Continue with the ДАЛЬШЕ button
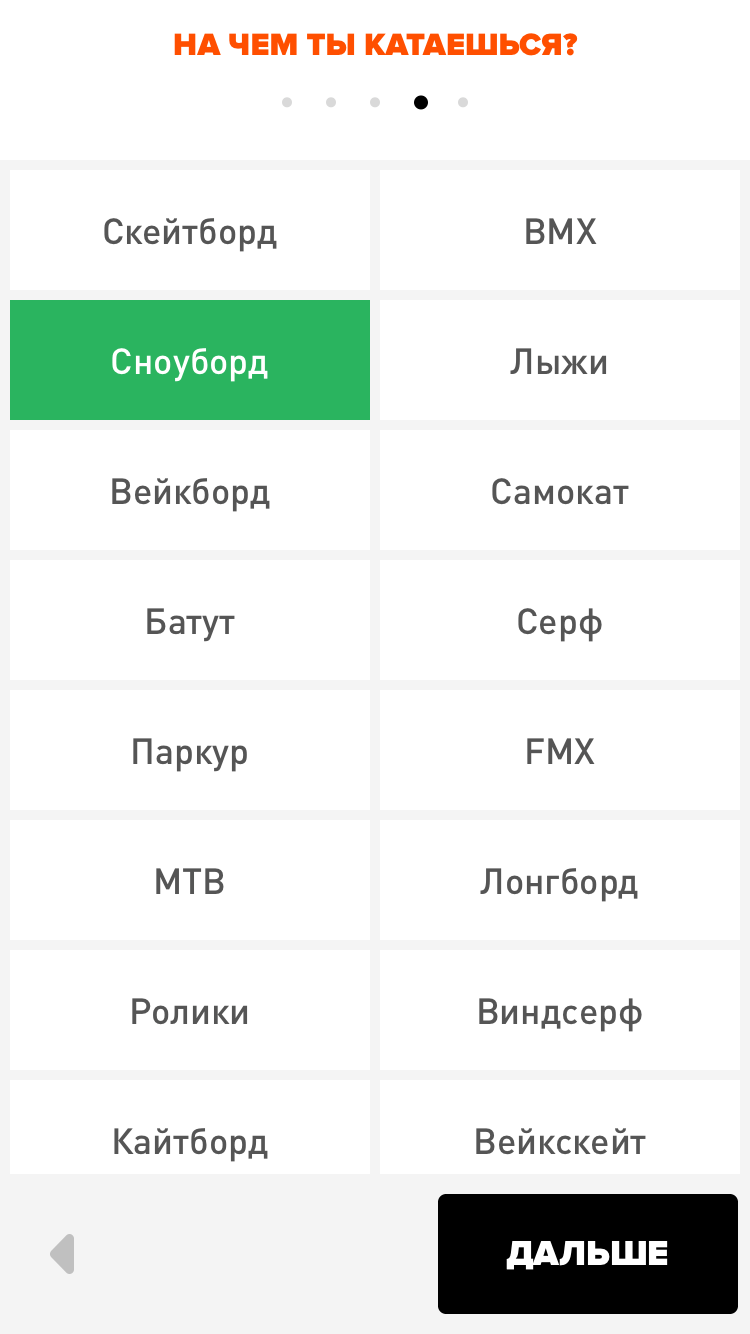Viewport: 750px width, 1334px height. [x=587, y=1253]
